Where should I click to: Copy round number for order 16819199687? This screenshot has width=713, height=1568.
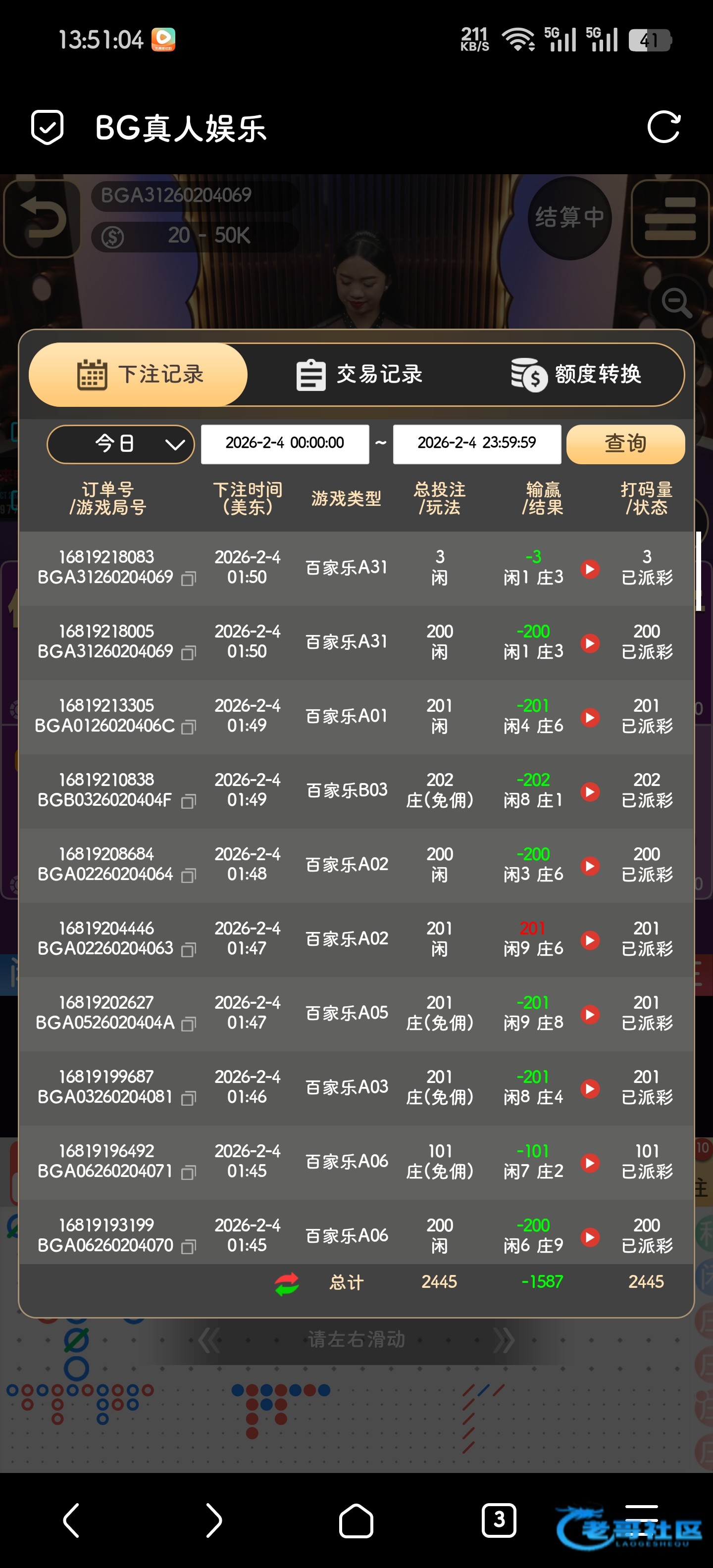(x=189, y=1099)
